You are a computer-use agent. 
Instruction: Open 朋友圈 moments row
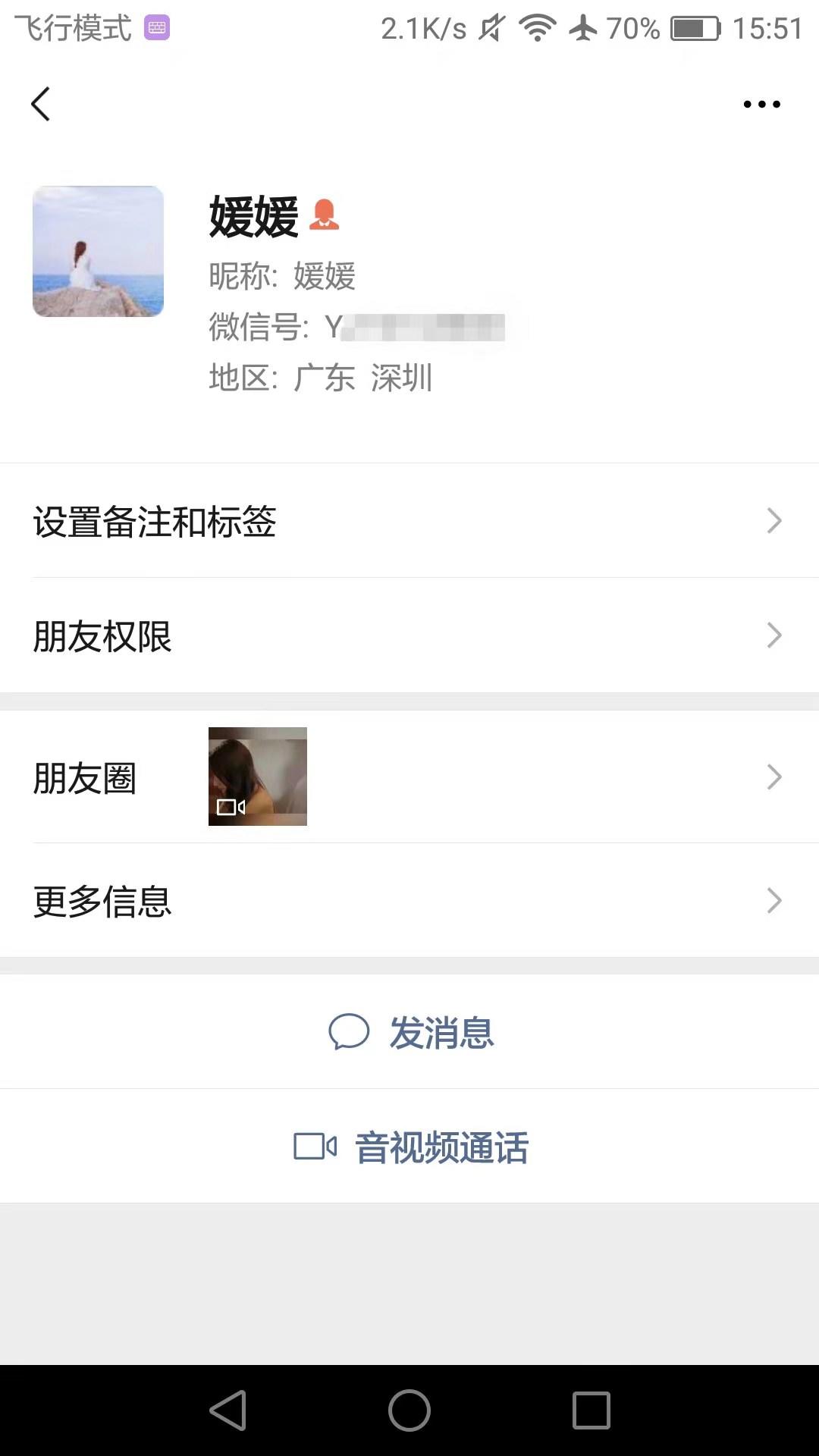409,777
